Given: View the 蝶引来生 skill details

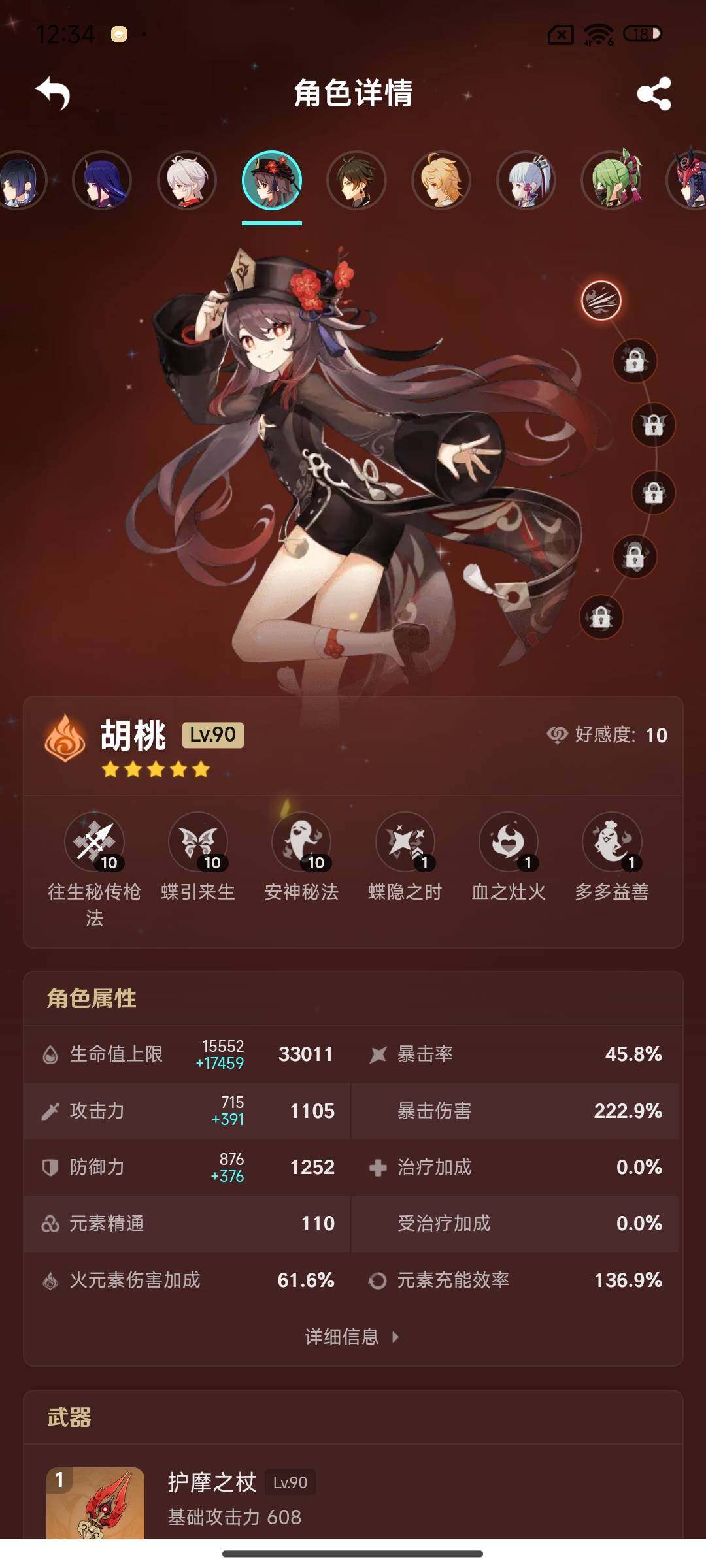Looking at the screenshot, I should (198, 843).
